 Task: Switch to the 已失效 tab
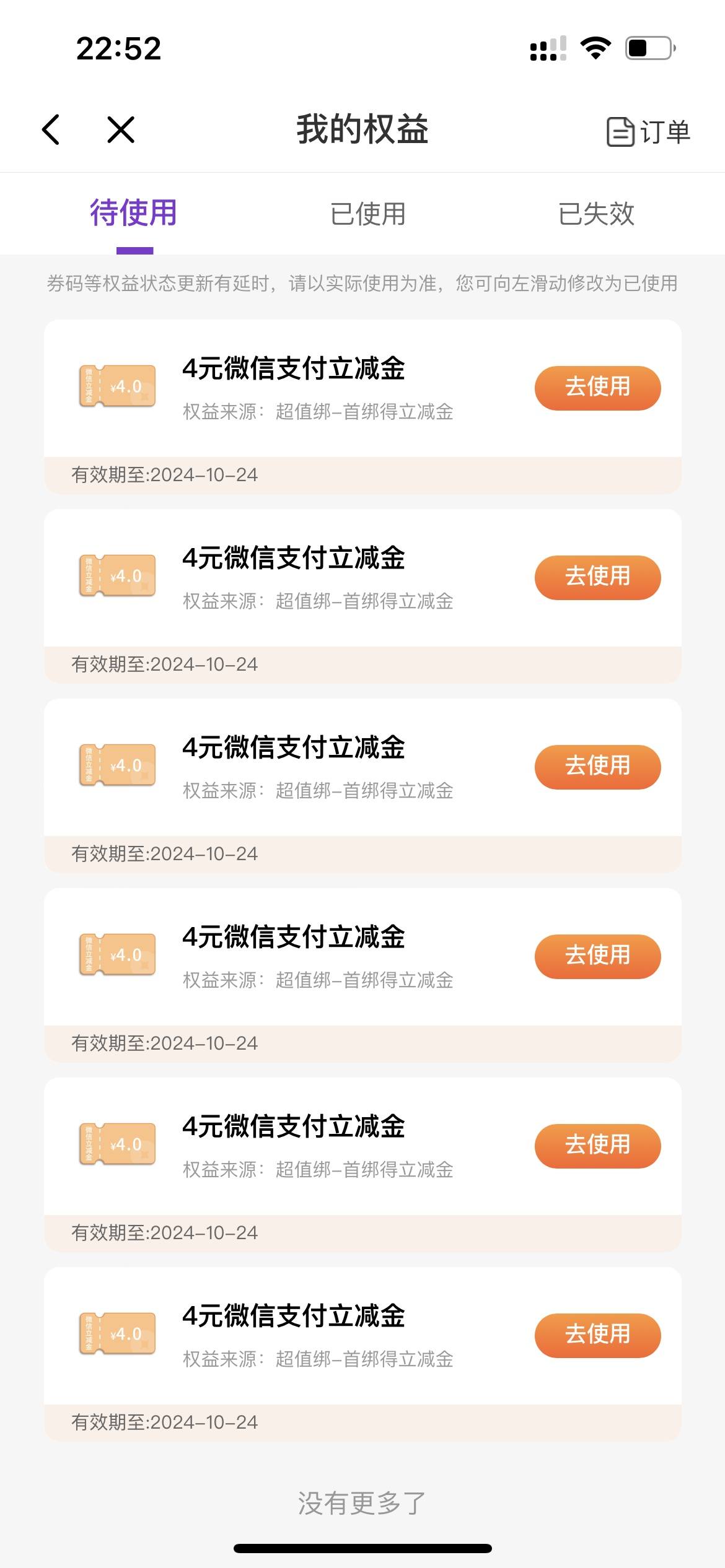pyautogui.click(x=596, y=214)
